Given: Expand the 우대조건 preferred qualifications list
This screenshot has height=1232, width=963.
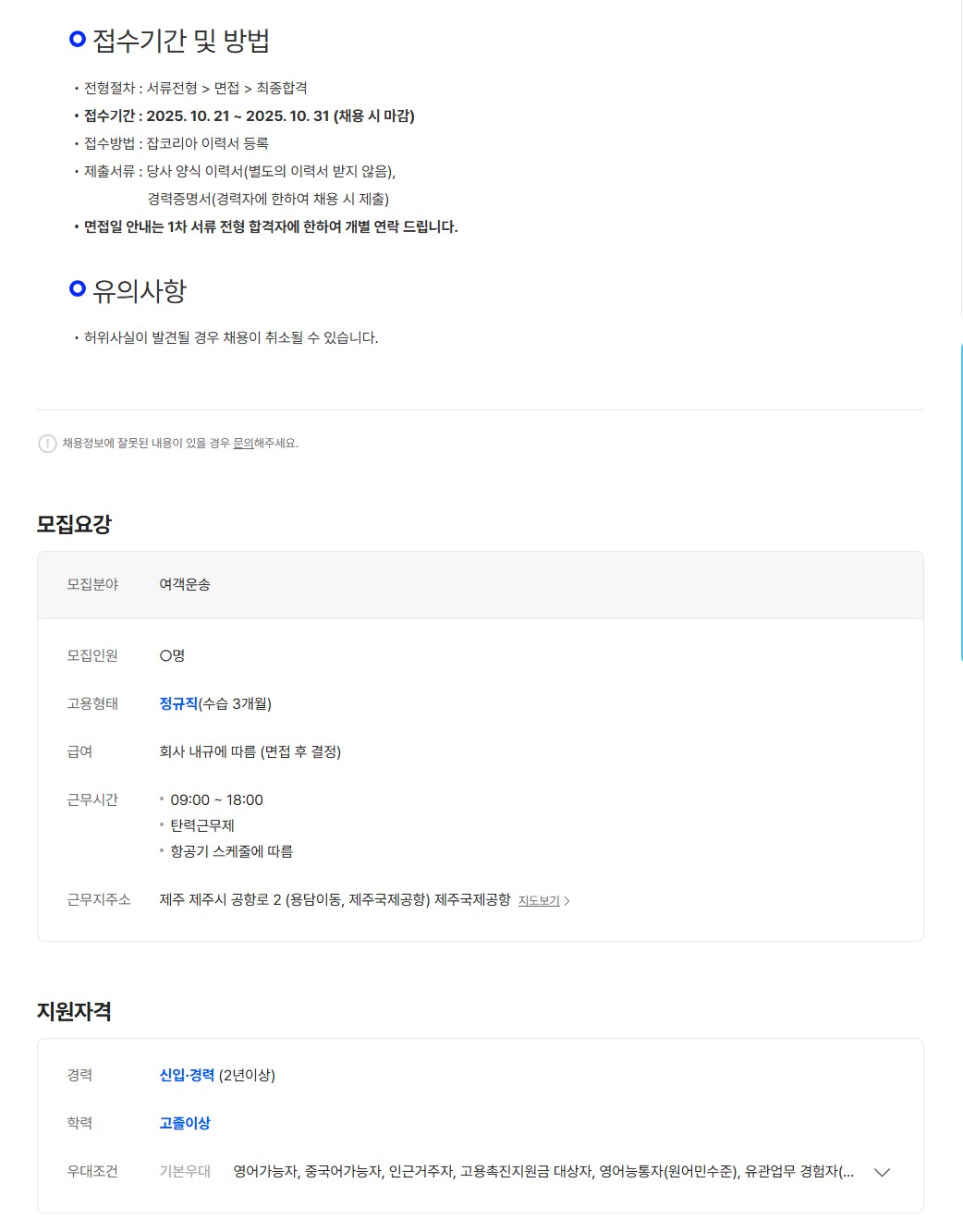Looking at the screenshot, I should (x=882, y=1172).
